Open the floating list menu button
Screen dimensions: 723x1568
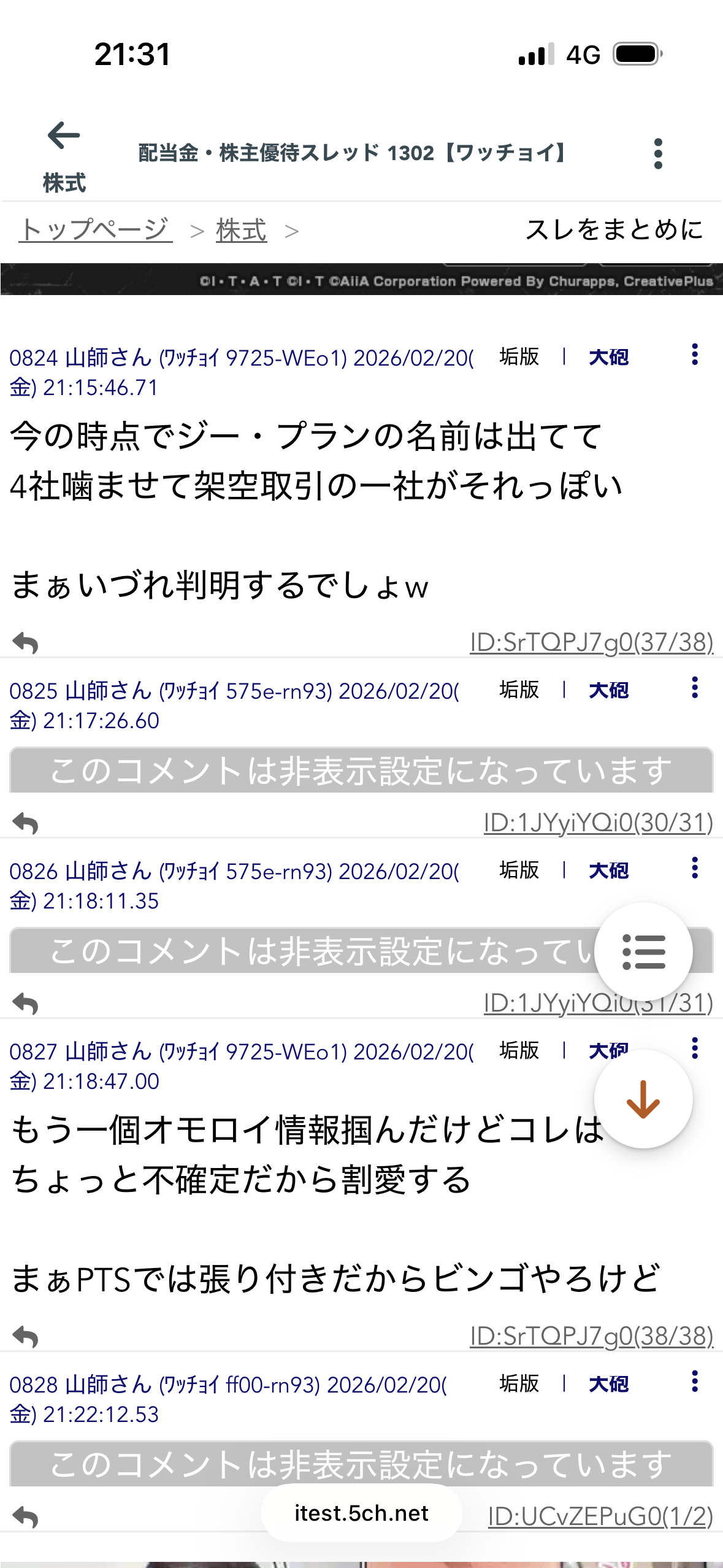coord(643,951)
